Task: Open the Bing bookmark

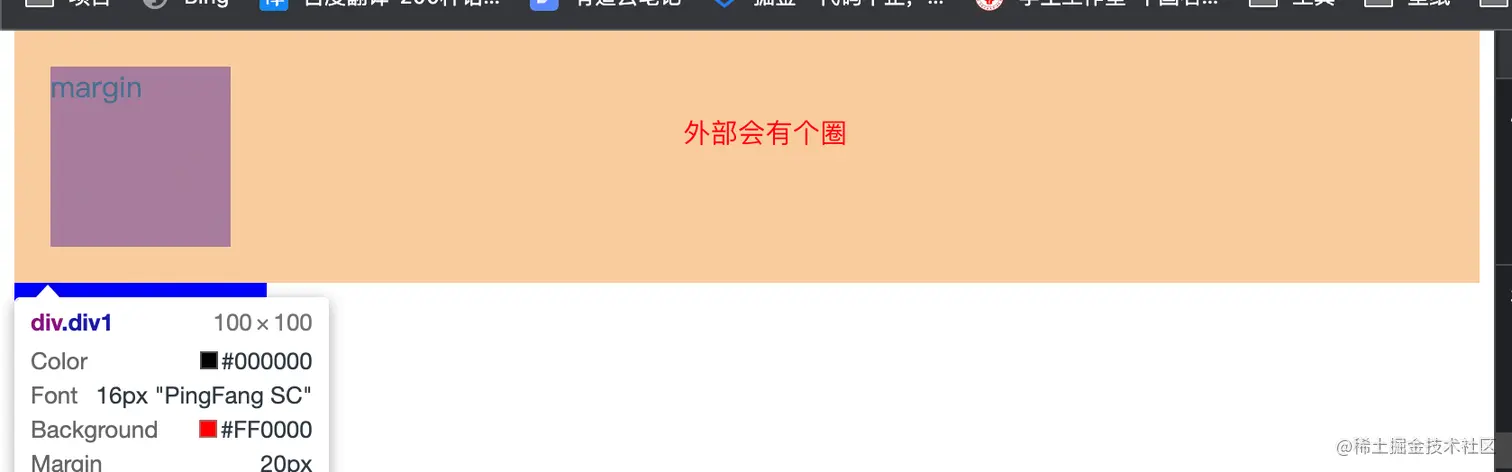Action: pyautogui.click(x=190, y=4)
